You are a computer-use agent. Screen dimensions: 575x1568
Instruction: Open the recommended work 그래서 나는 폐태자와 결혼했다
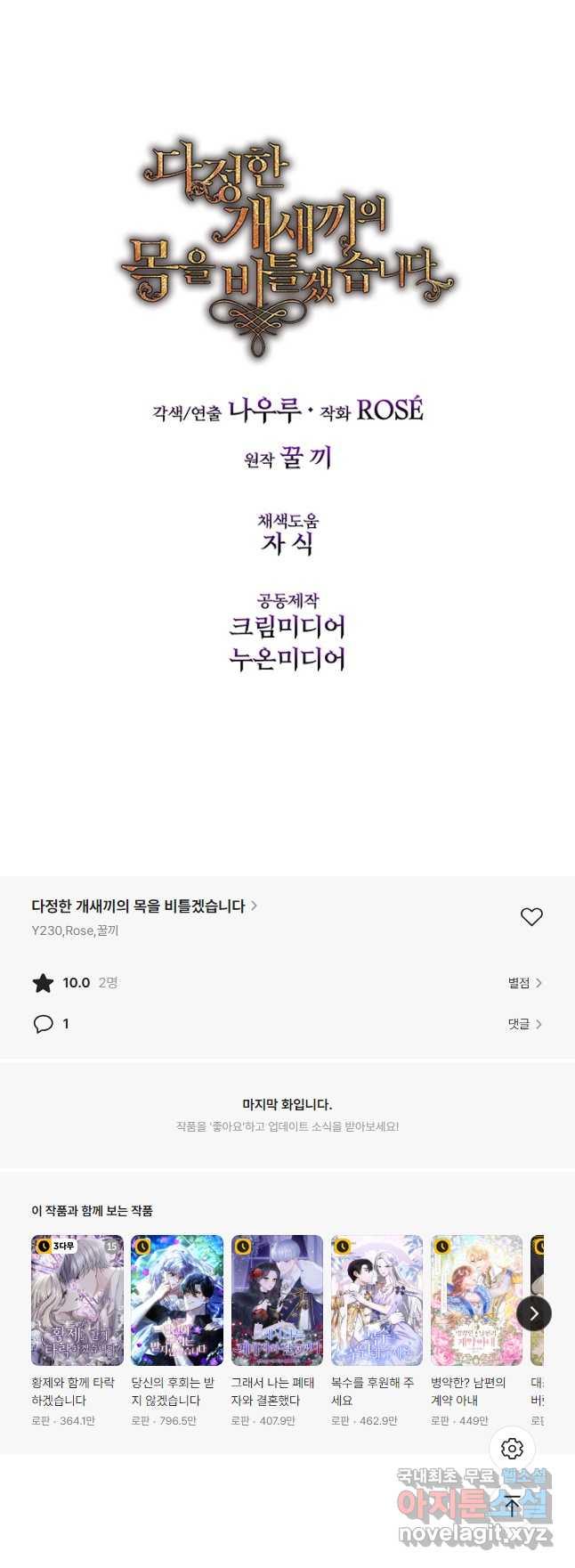click(x=277, y=1301)
